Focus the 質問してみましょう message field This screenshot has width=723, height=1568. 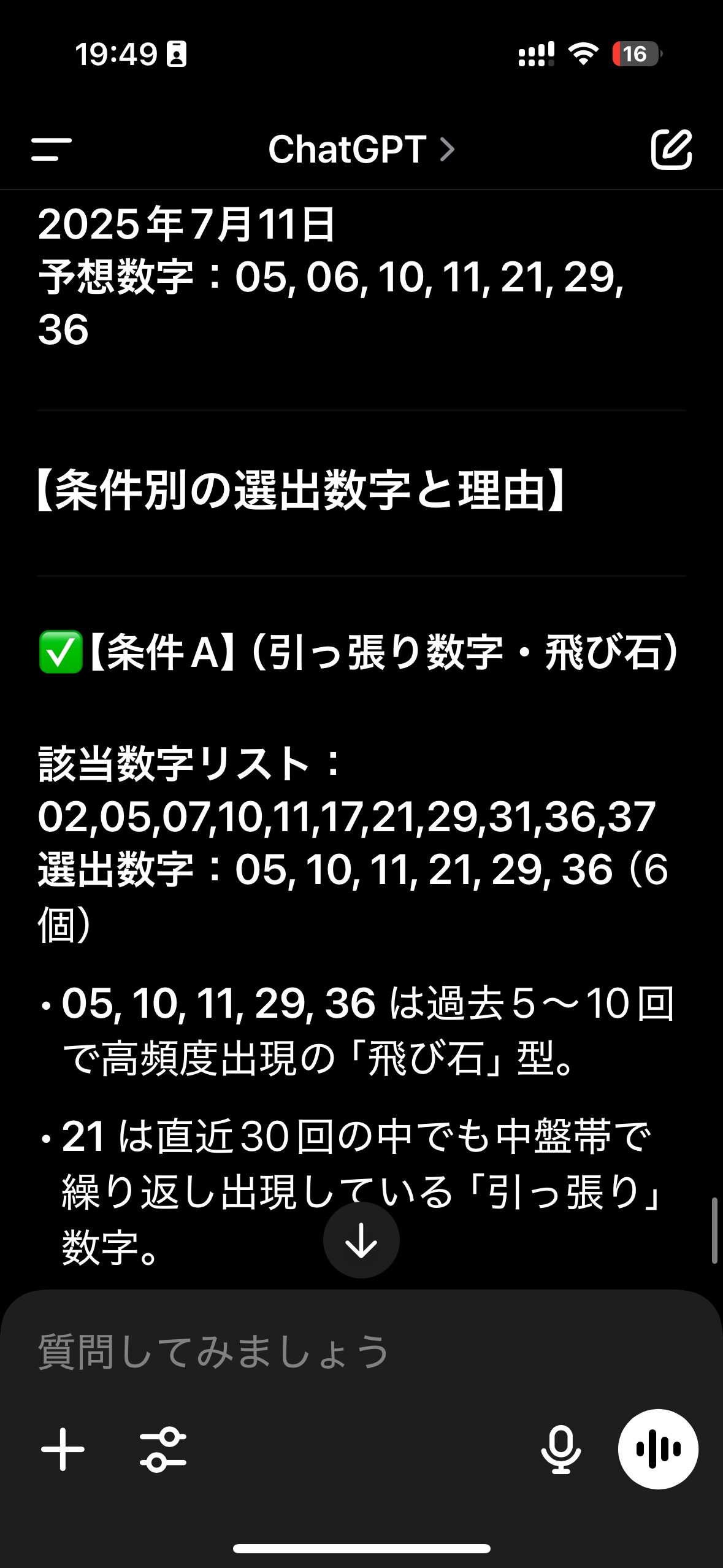point(361,1351)
